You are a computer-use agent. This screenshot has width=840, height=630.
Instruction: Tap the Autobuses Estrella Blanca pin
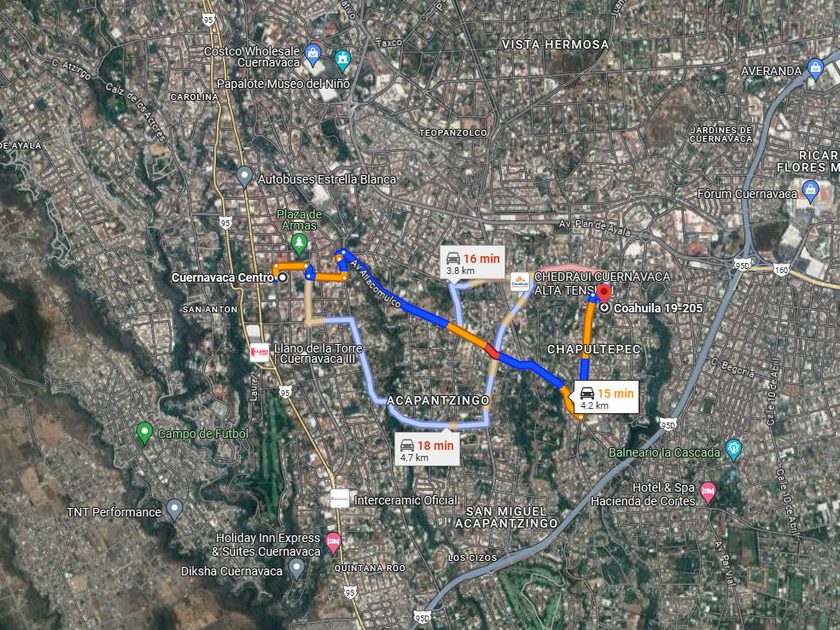(244, 177)
